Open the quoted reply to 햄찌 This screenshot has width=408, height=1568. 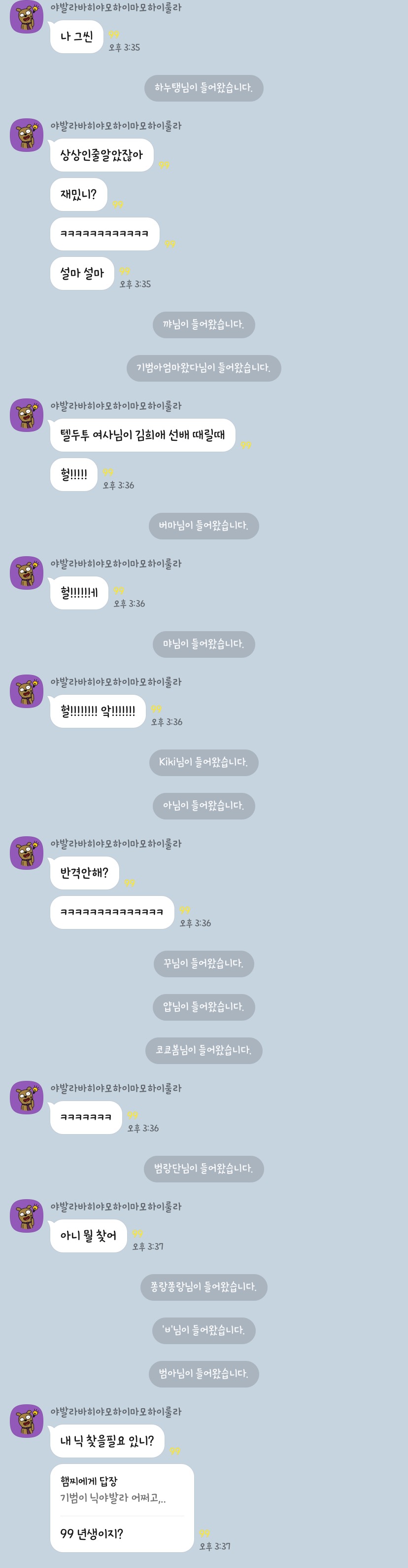pos(113,1489)
